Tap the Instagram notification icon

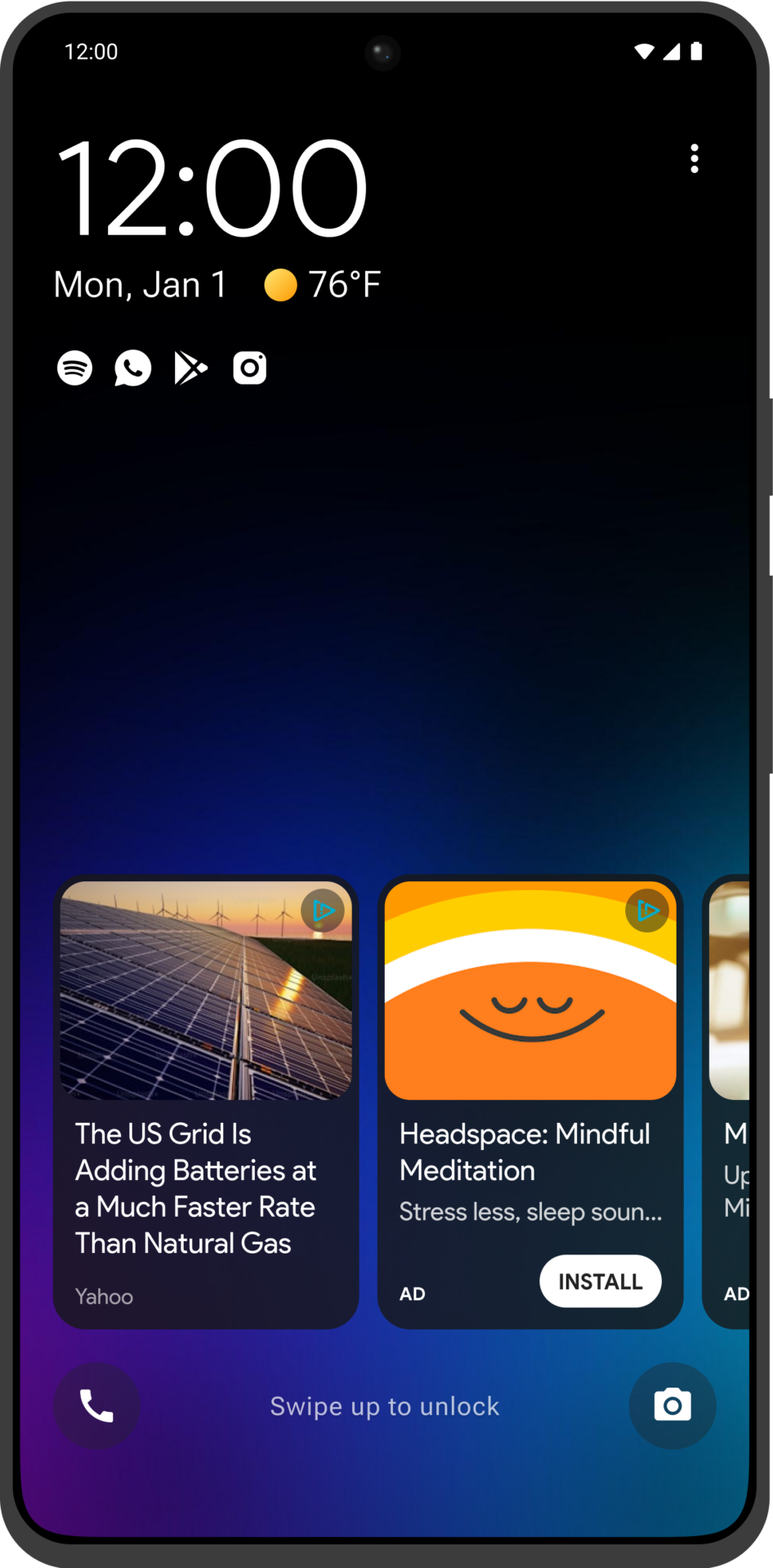[250, 367]
